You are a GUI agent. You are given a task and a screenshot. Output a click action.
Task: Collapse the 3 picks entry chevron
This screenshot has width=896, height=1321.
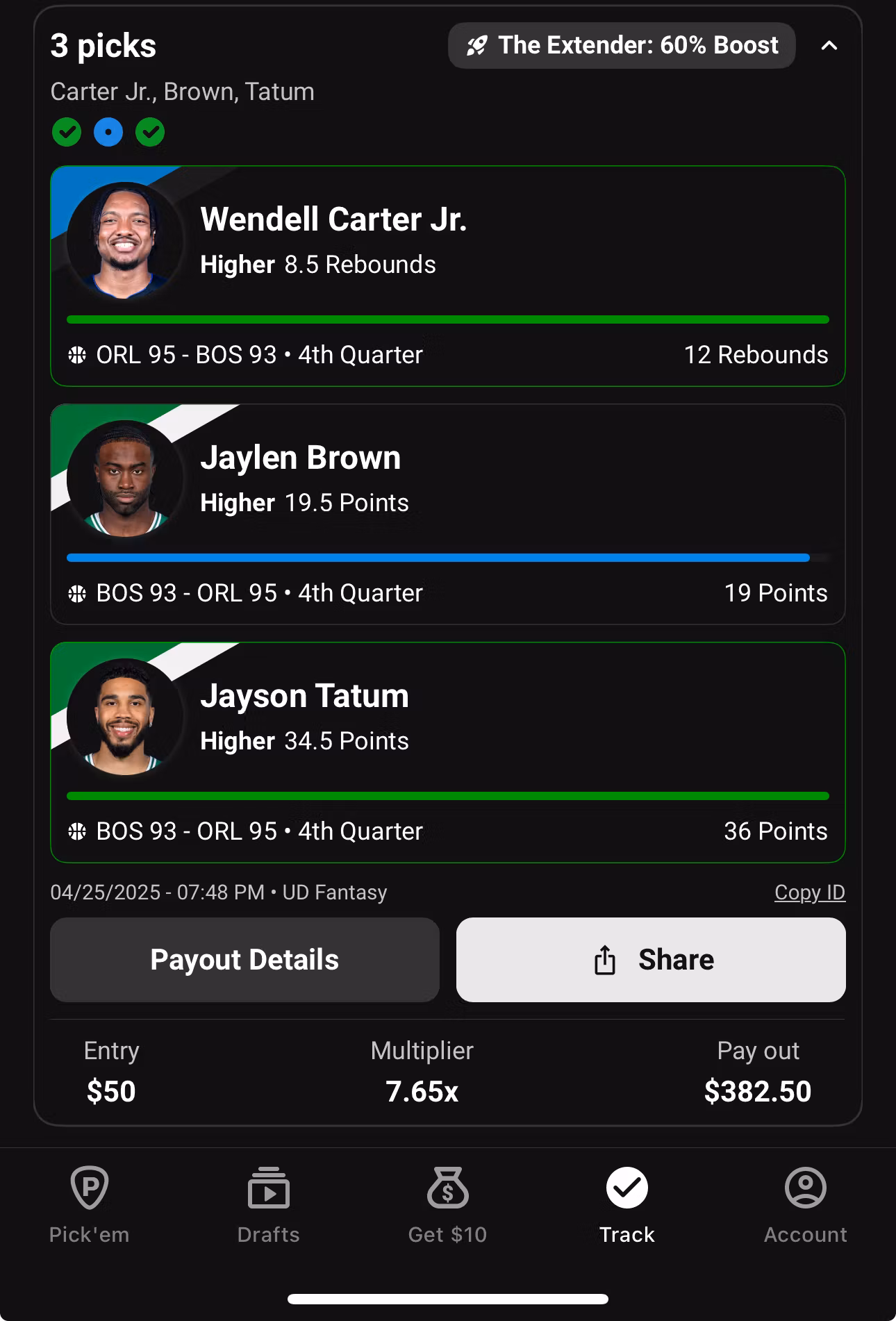829,46
